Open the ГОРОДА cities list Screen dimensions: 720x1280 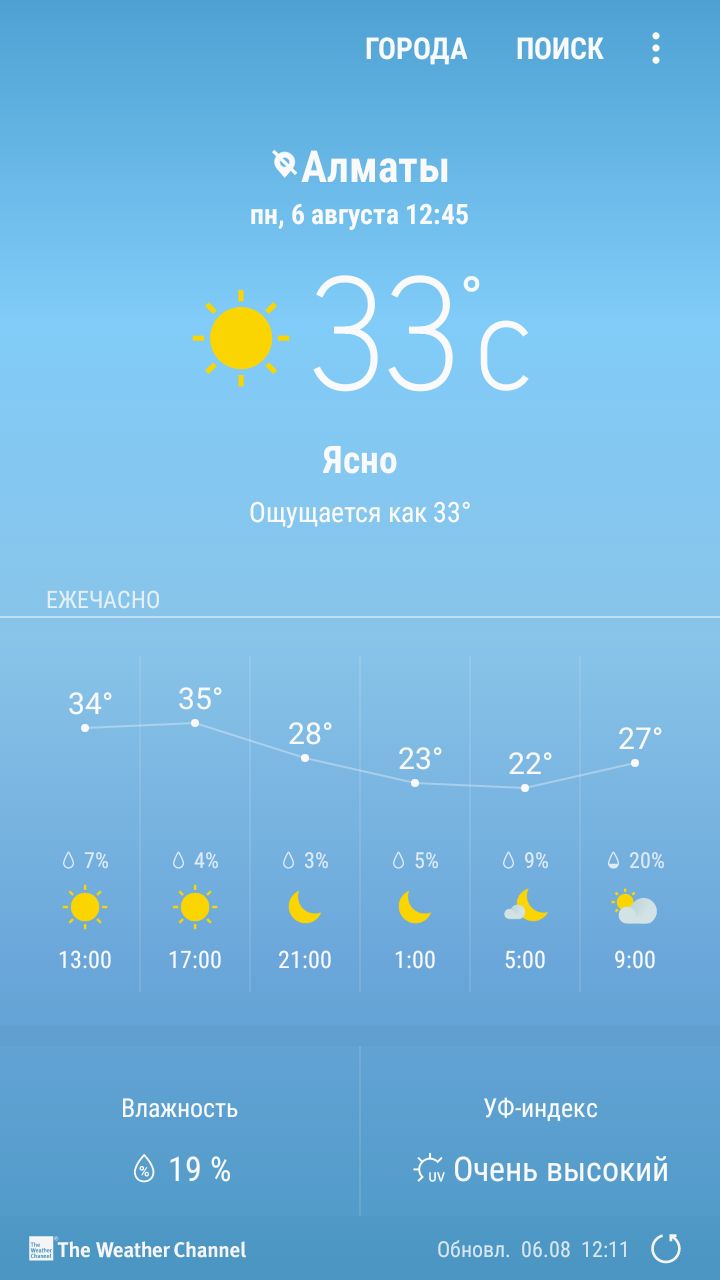coord(416,49)
